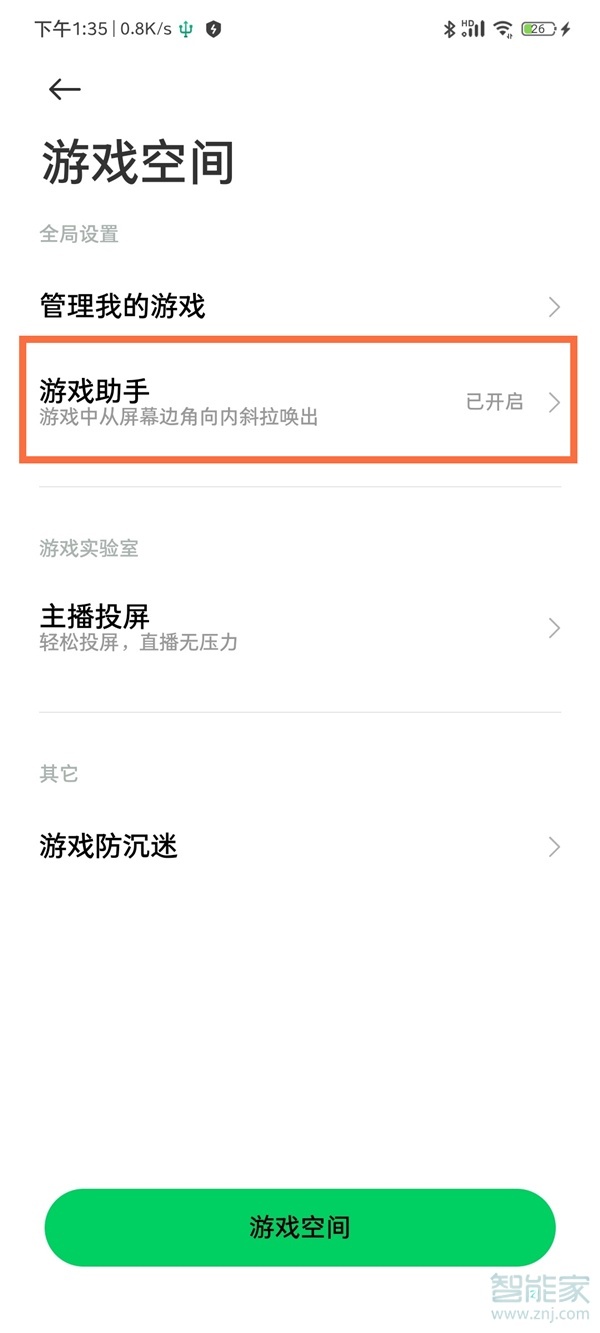Open 主播投屏 option
This screenshot has width=600, height=1333.
(300, 627)
